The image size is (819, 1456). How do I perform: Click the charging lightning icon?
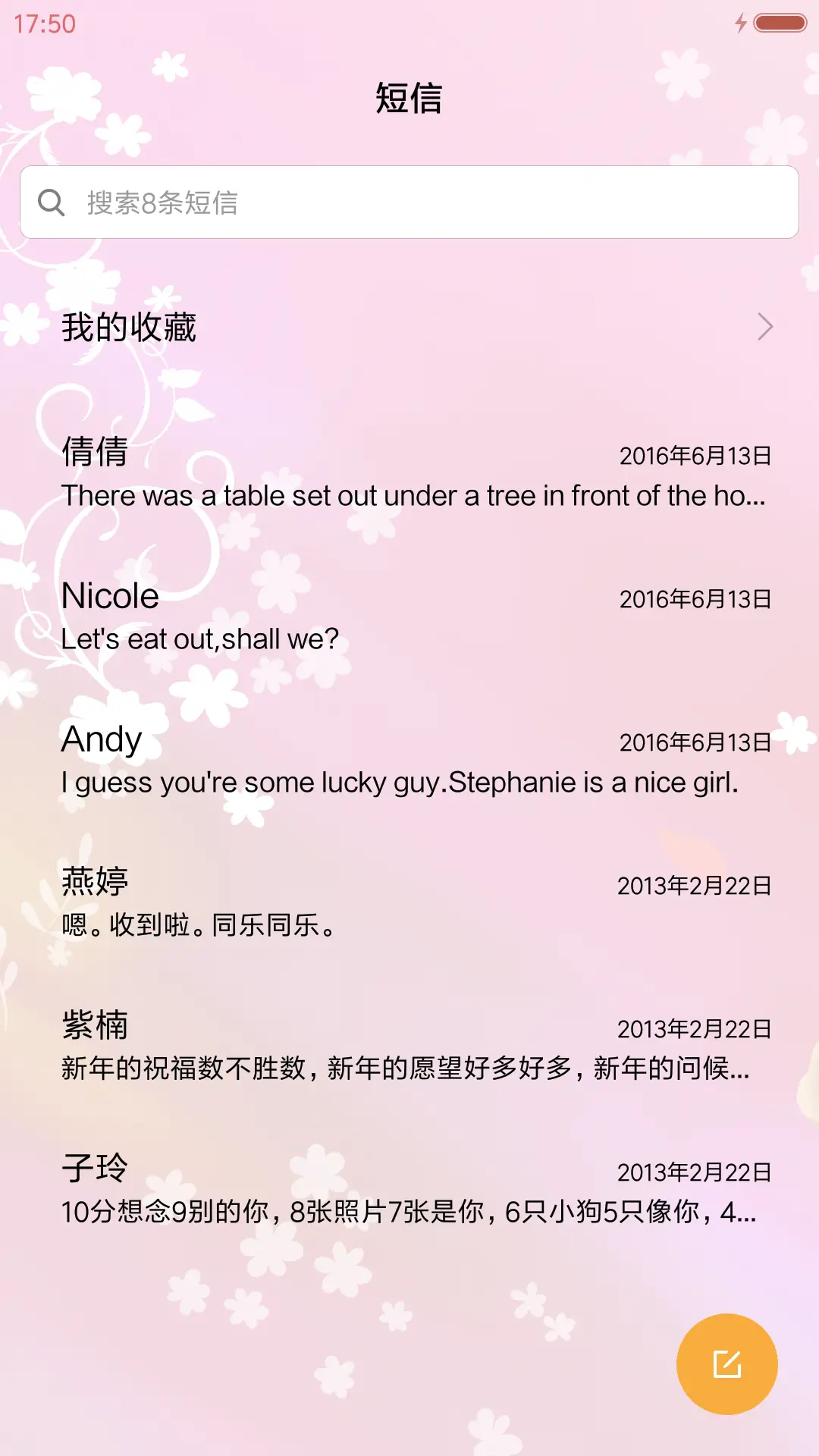[x=741, y=24]
